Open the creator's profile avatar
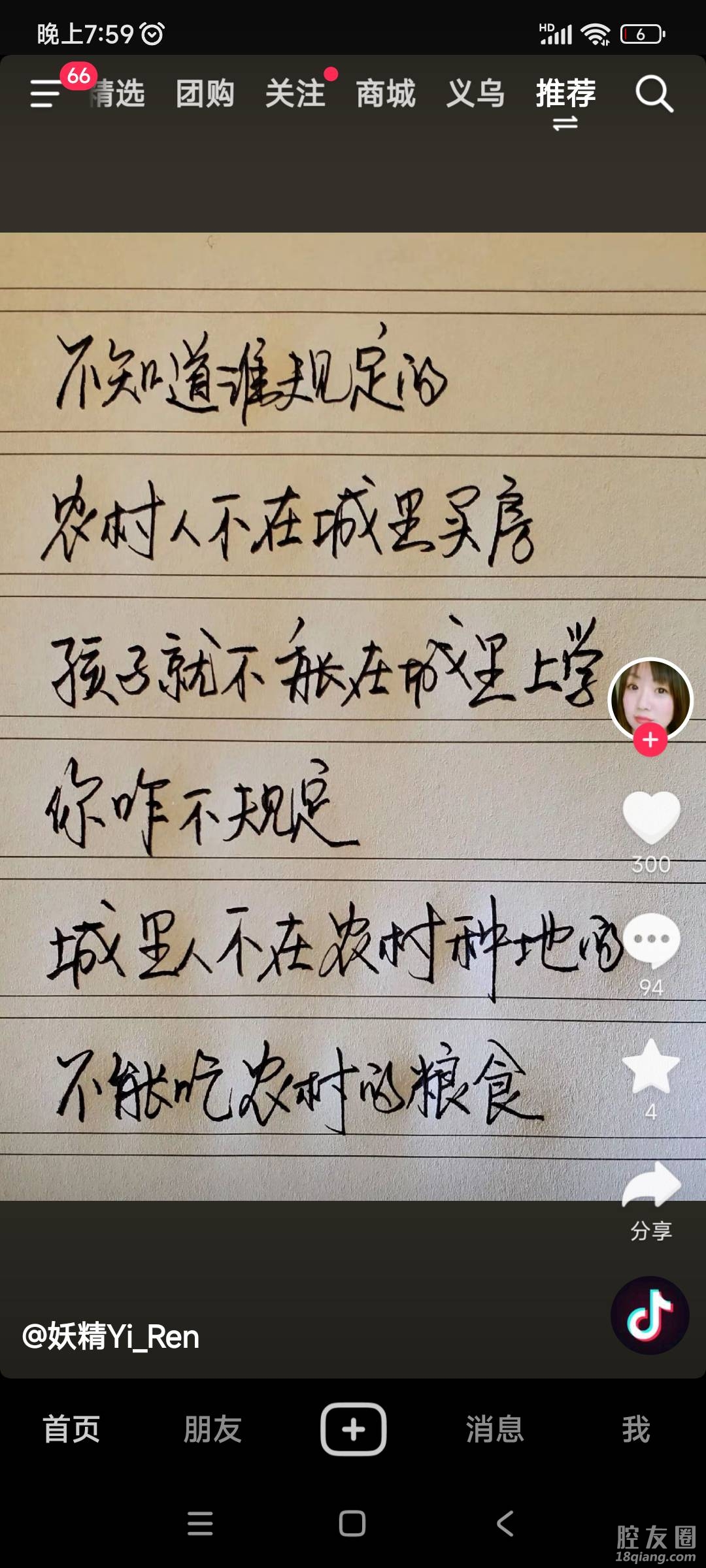Screen dimensions: 706x1568 tap(650, 698)
